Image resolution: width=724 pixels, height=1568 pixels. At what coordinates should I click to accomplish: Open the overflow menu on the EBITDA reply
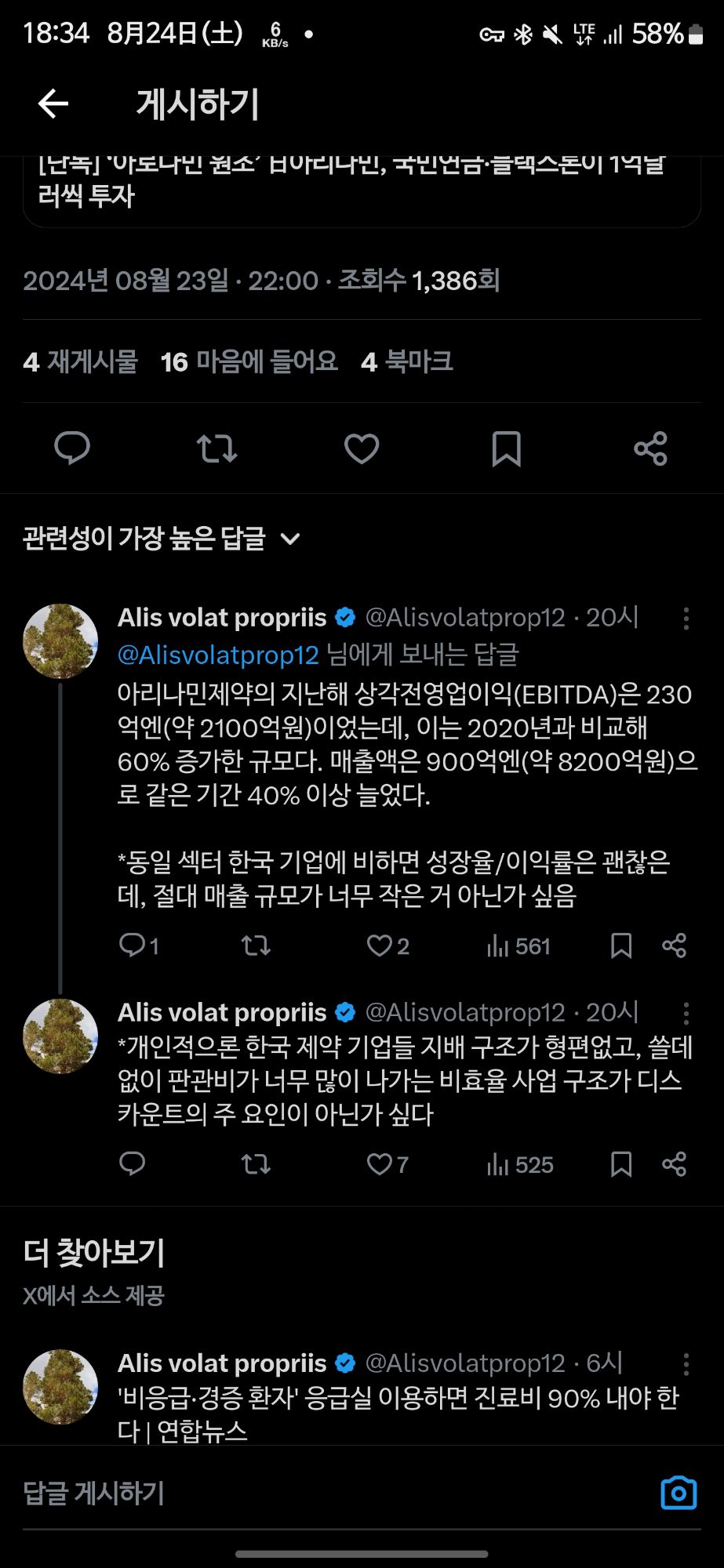[686, 619]
